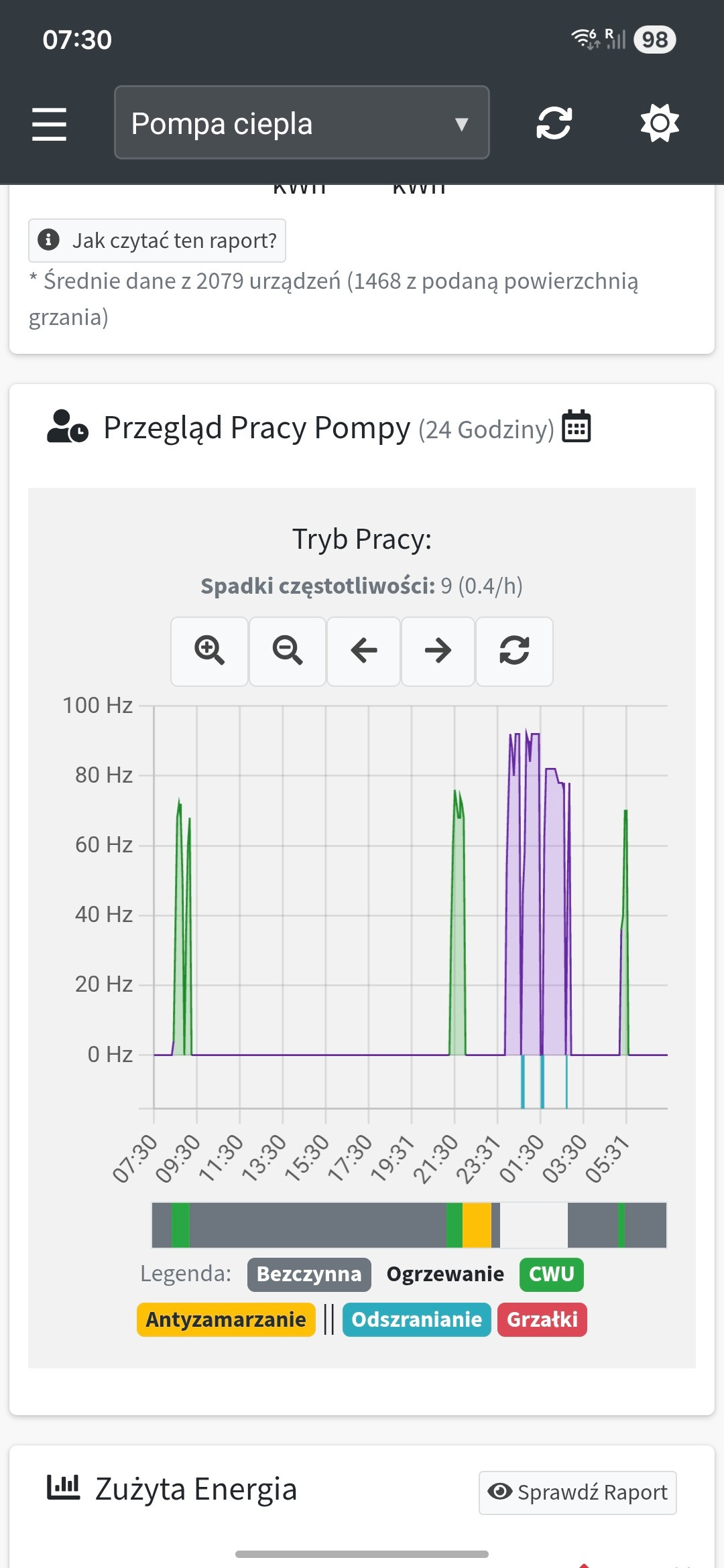This screenshot has height=1568, width=724.
Task: Open the calendar next to 24 Godziny
Action: click(x=576, y=427)
